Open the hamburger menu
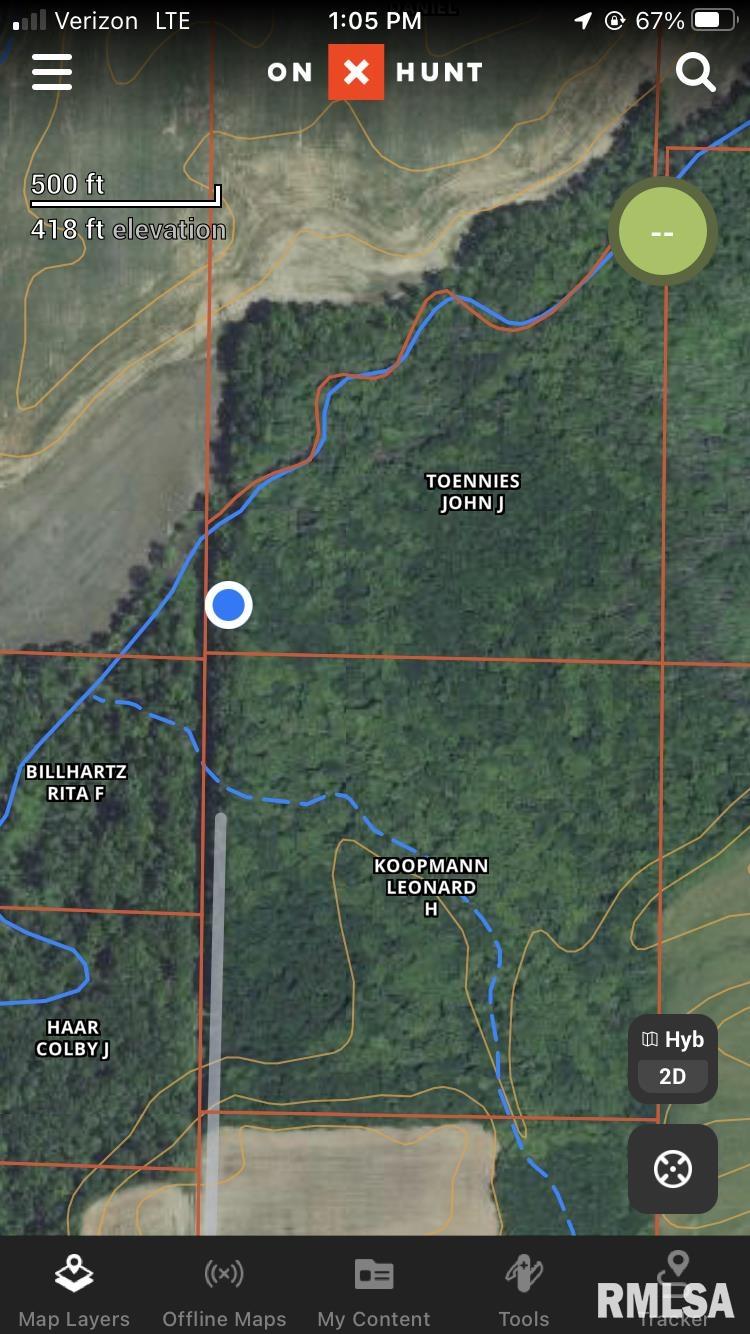Image resolution: width=750 pixels, height=1334 pixels. 52,72
